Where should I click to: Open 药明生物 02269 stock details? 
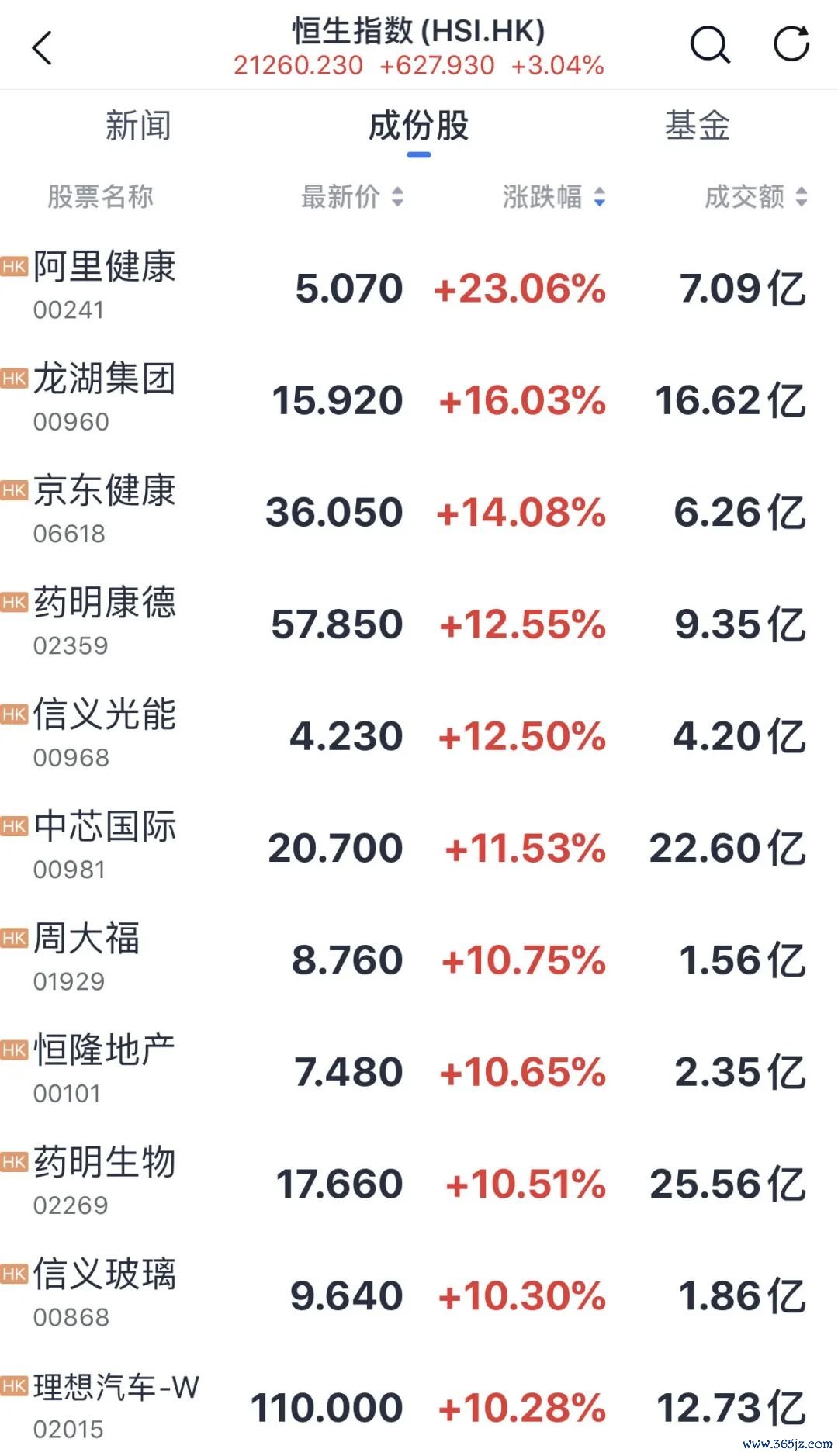click(x=419, y=1183)
